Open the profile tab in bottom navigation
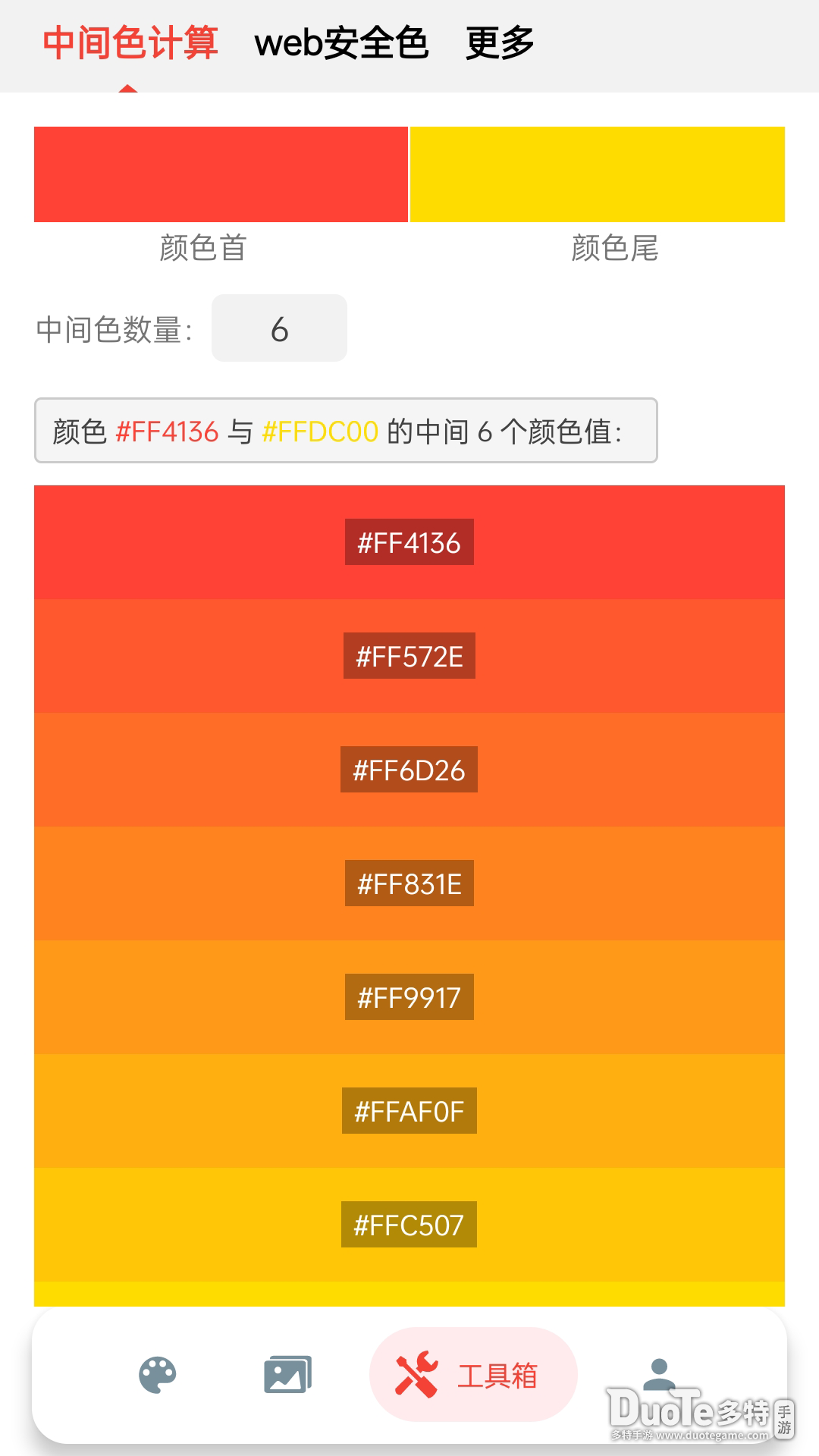The width and height of the screenshot is (819, 1456). [659, 1373]
